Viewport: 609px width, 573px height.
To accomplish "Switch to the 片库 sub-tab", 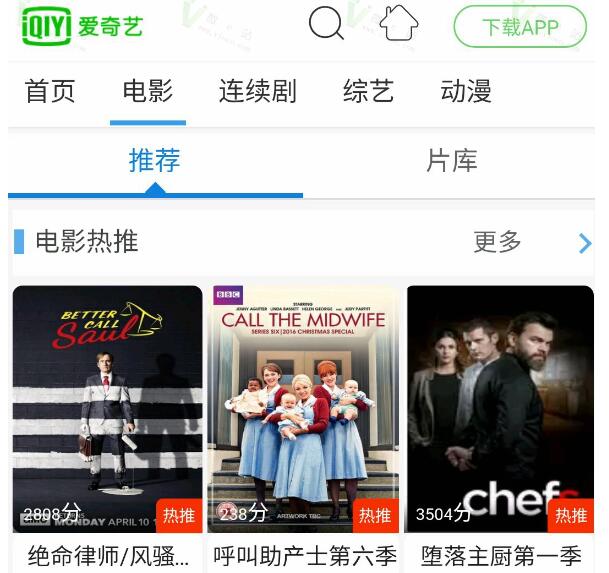I will pyautogui.click(x=452, y=161).
